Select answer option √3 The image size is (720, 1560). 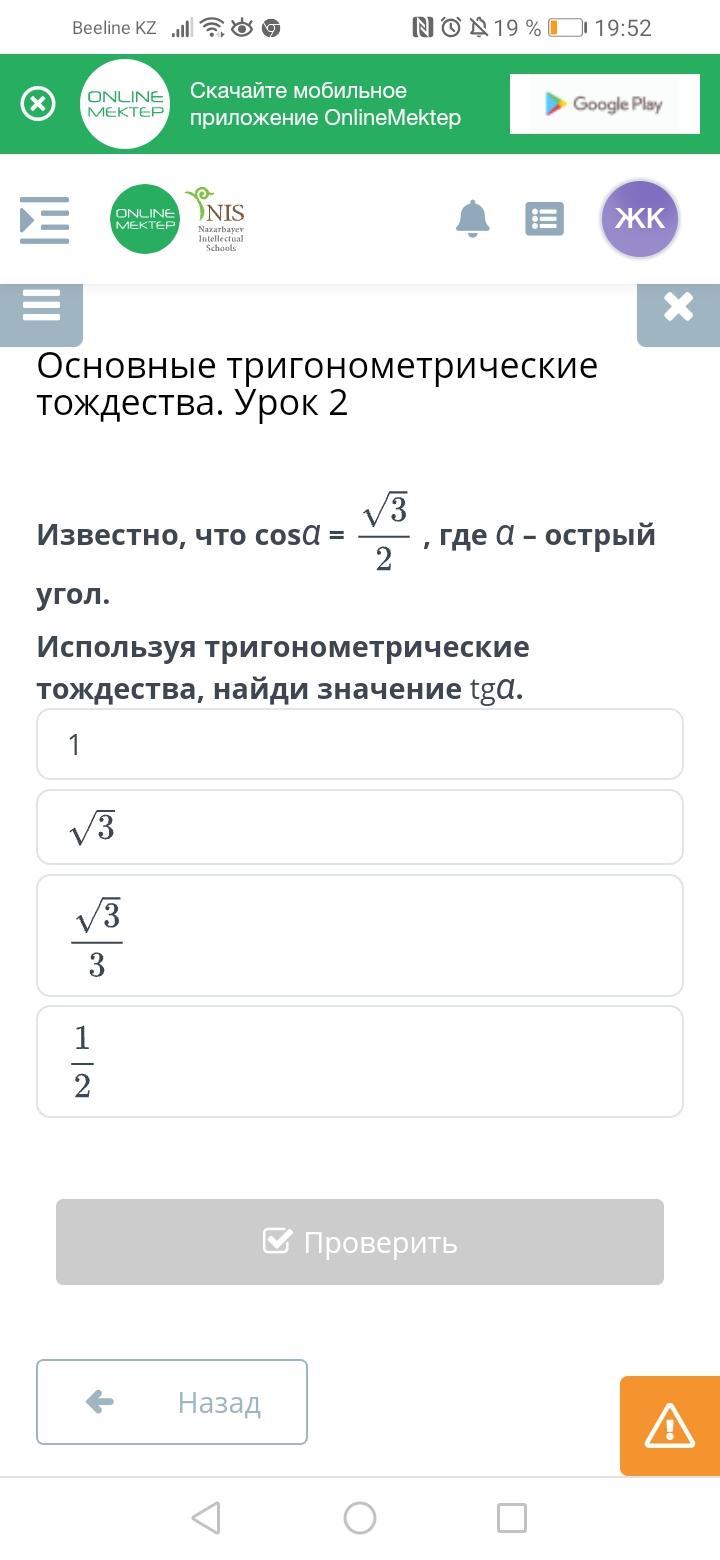point(360,827)
